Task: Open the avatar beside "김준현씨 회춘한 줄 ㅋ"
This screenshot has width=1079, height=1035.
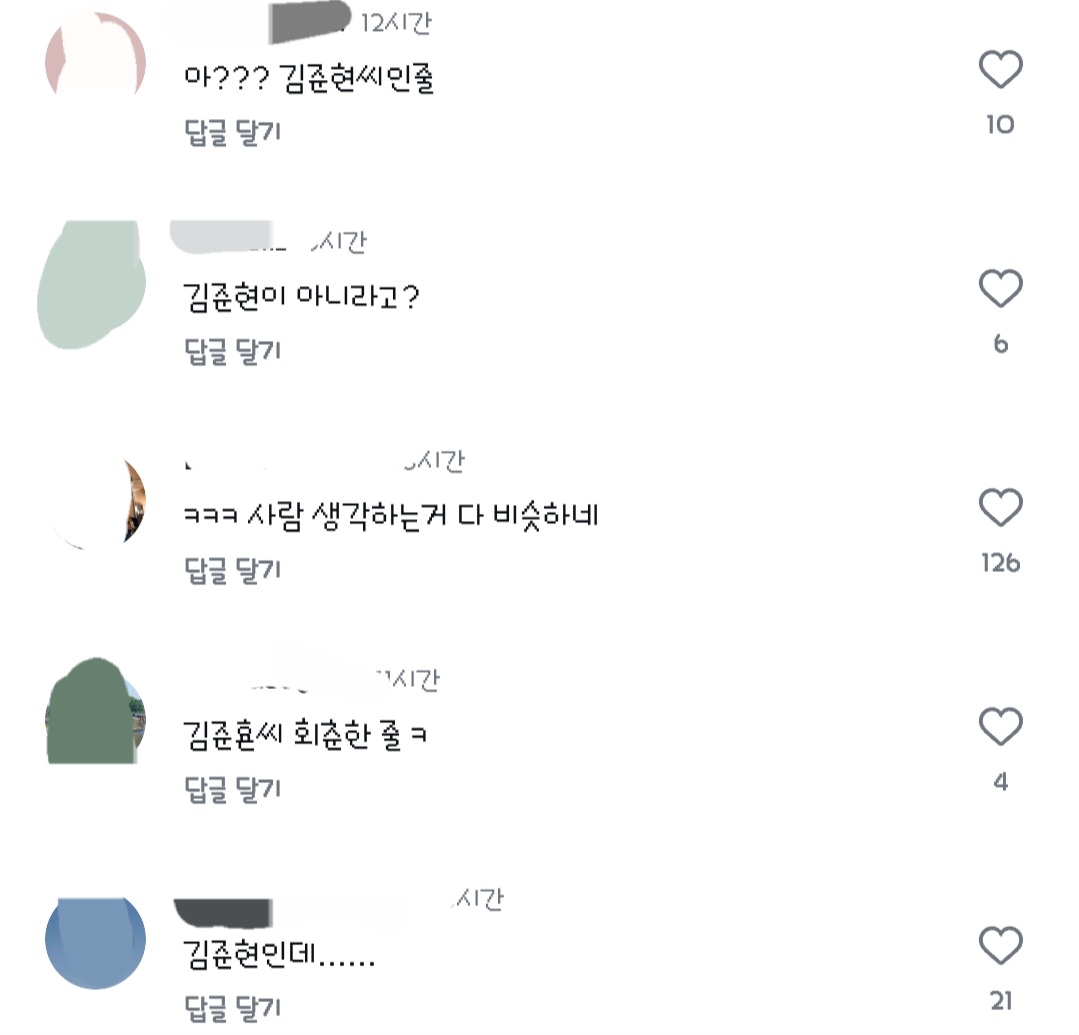Action: point(95,712)
